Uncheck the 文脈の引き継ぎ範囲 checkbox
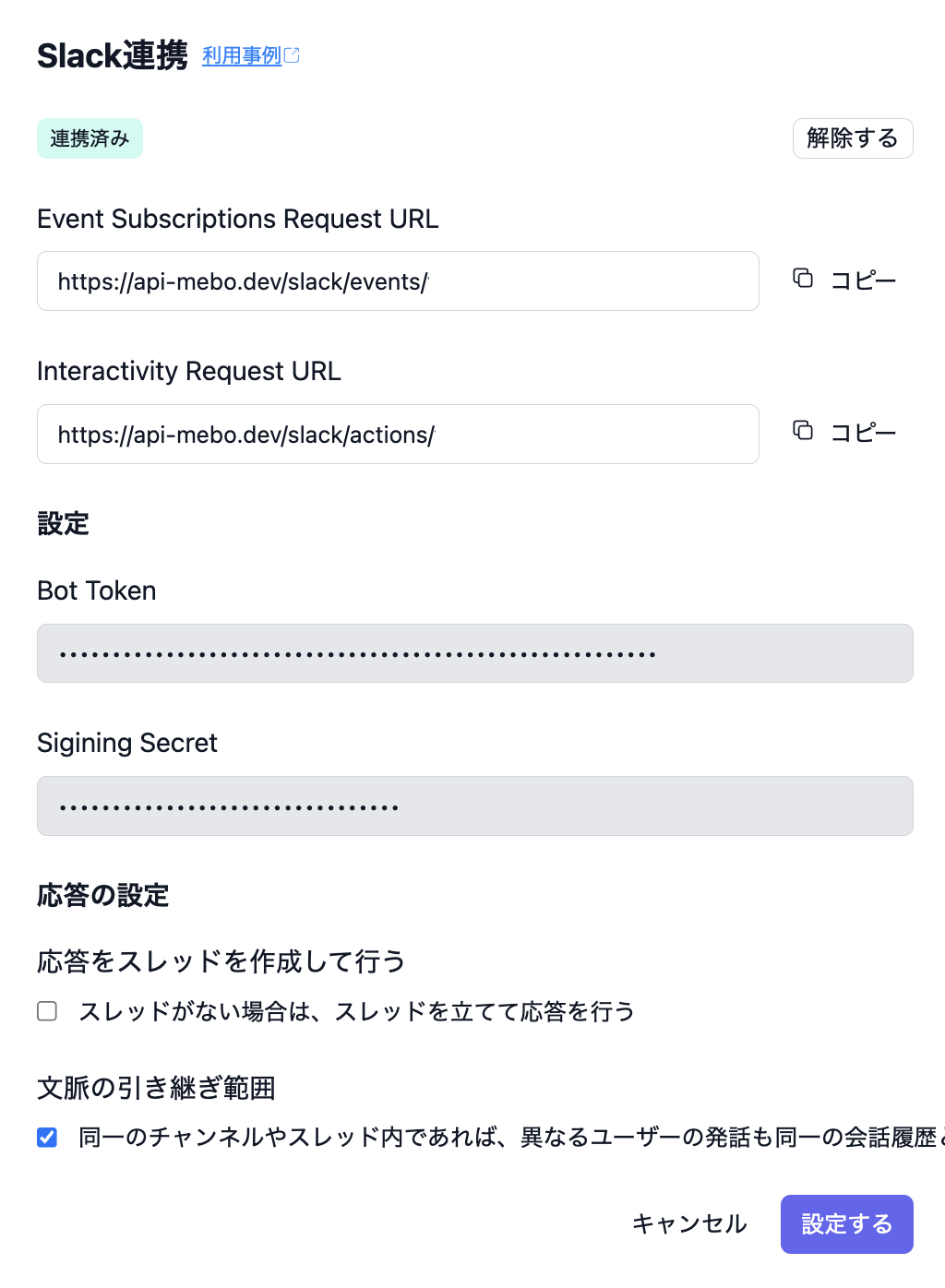The image size is (945, 1288). pos(47,1137)
